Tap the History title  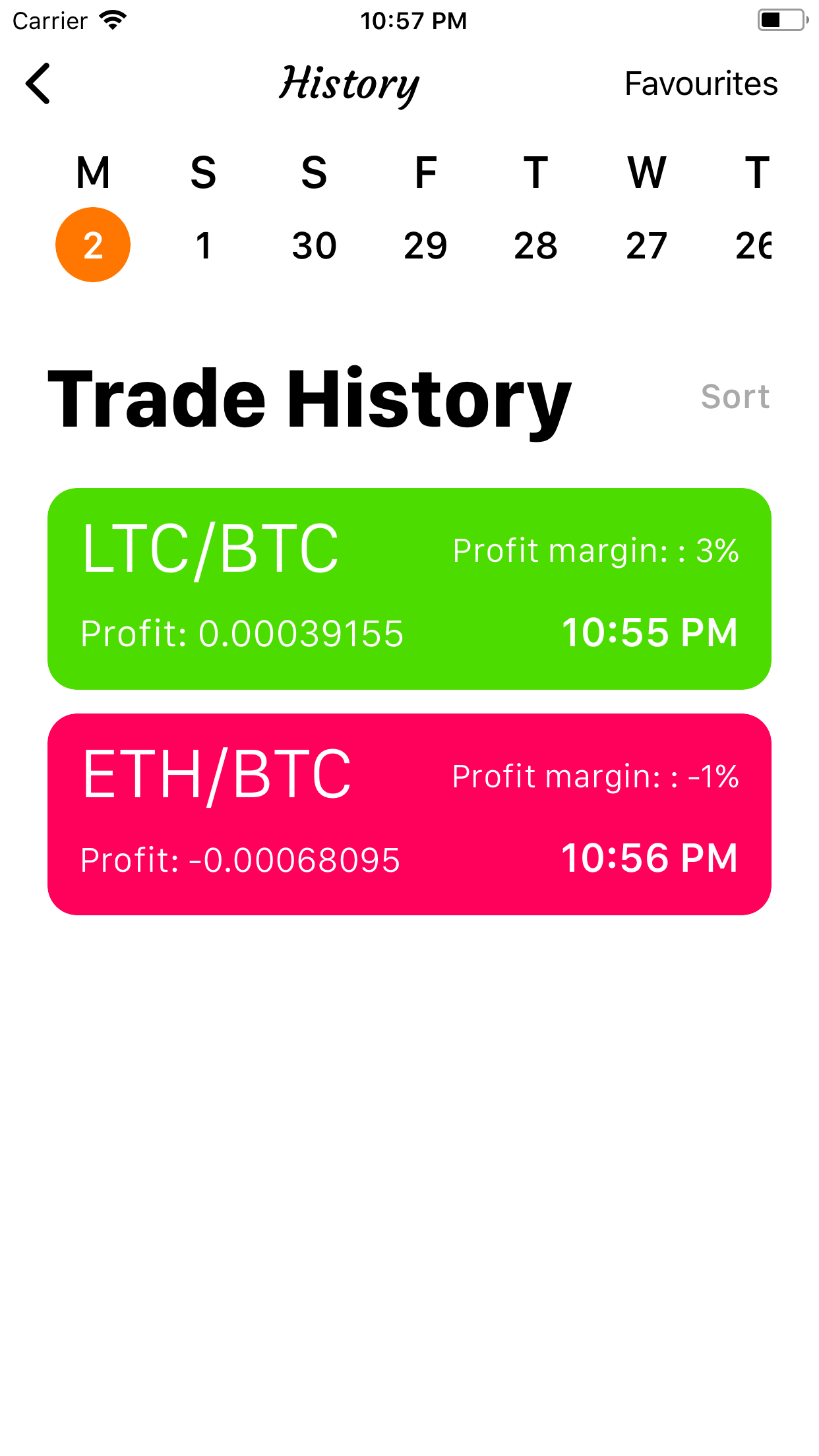[349, 84]
